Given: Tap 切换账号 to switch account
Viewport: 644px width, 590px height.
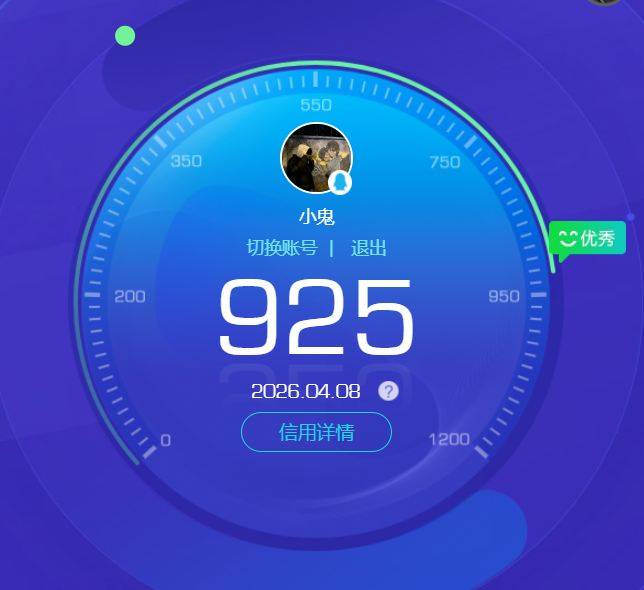Looking at the screenshot, I should pos(282,248).
